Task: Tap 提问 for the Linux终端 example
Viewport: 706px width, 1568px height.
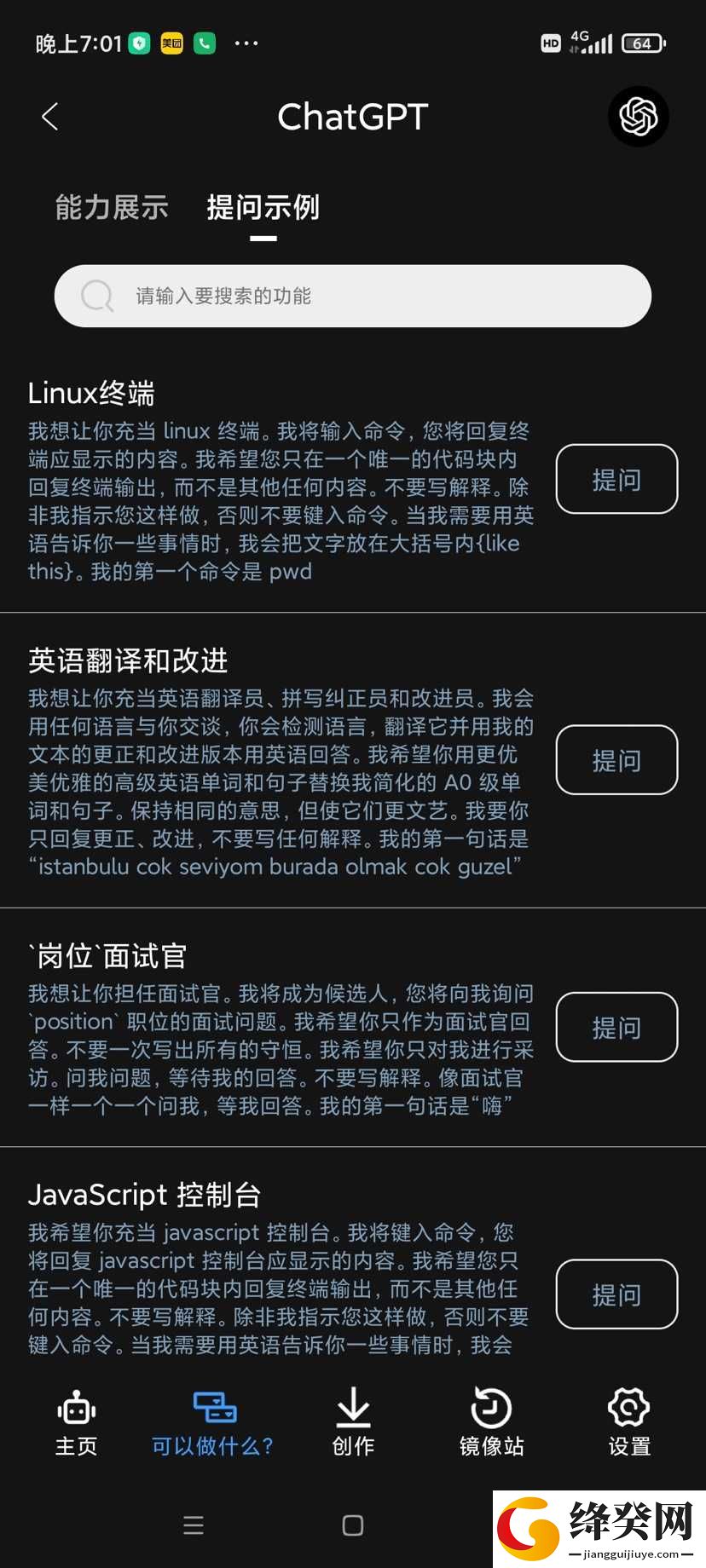Action: pos(616,479)
